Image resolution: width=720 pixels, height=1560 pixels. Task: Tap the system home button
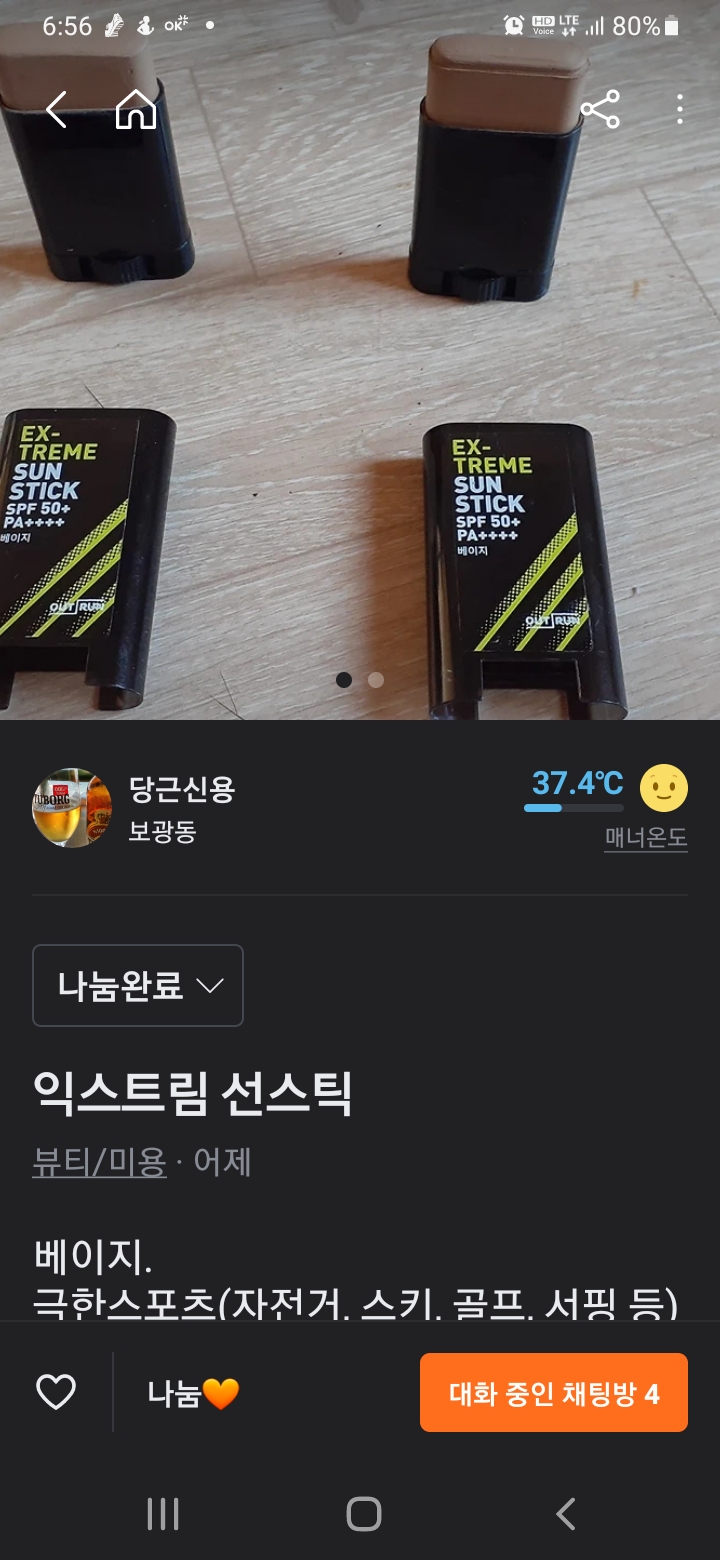tap(364, 1514)
